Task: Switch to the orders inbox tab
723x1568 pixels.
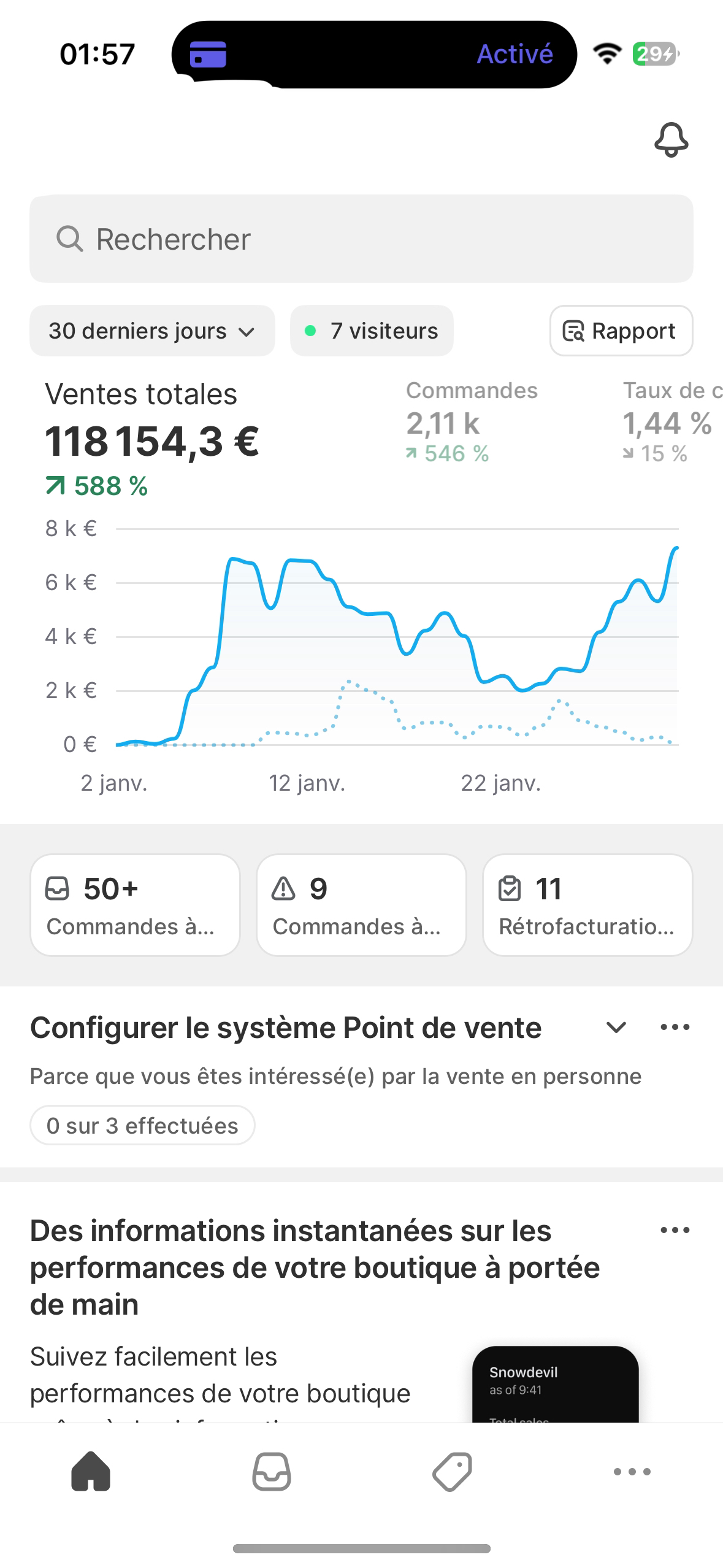Action: 272,1471
